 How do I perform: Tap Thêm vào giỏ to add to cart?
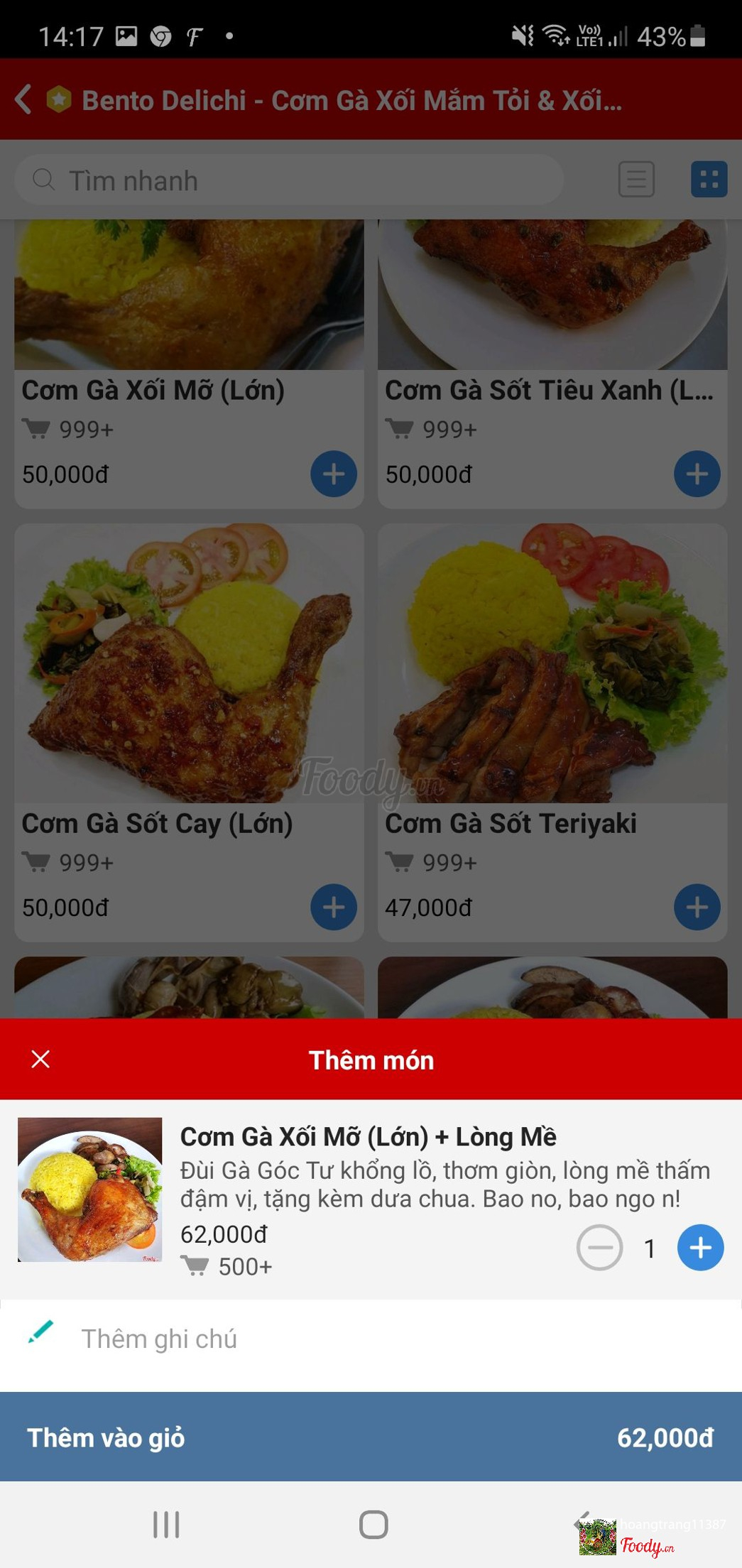click(x=371, y=1437)
